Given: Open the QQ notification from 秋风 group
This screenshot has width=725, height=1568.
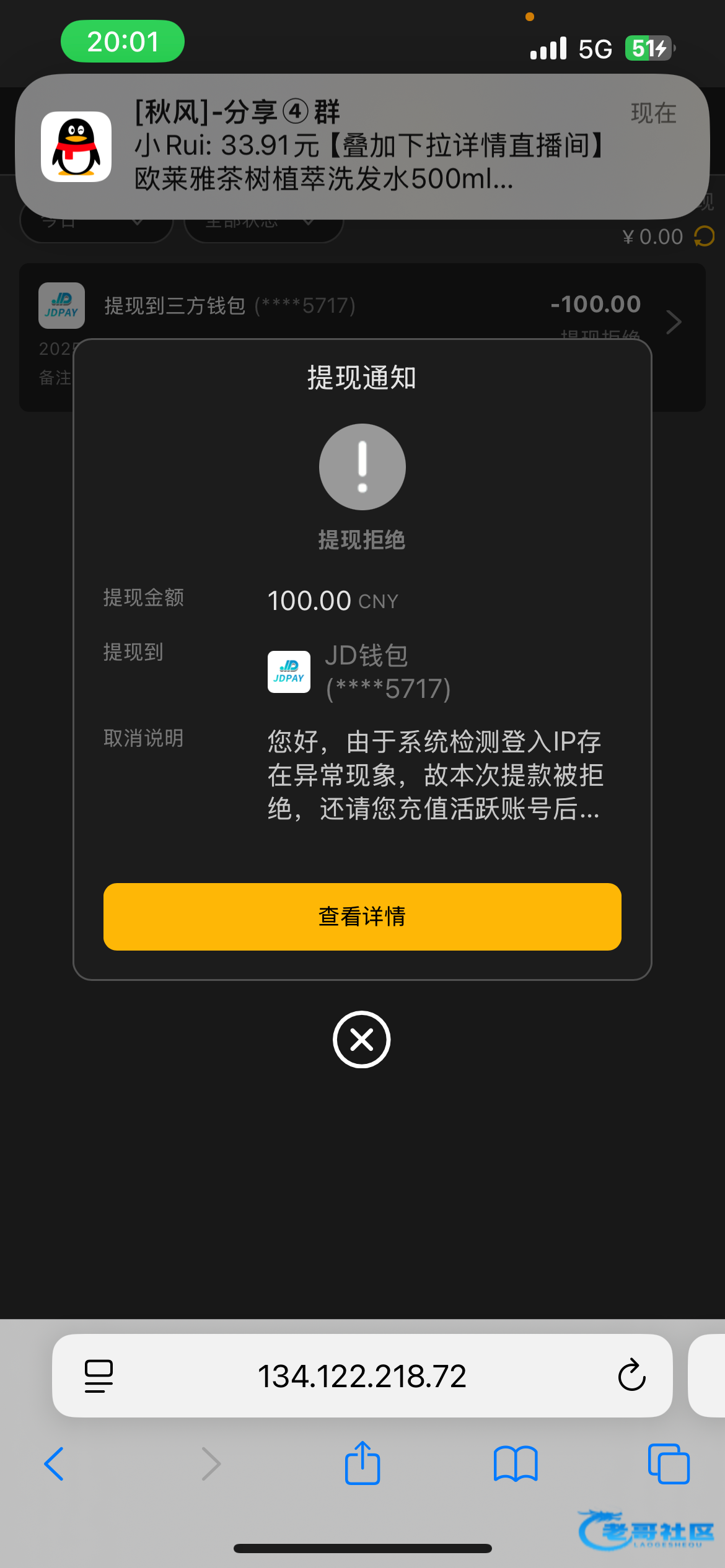Looking at the screenshot, I should tap(362, 146).
